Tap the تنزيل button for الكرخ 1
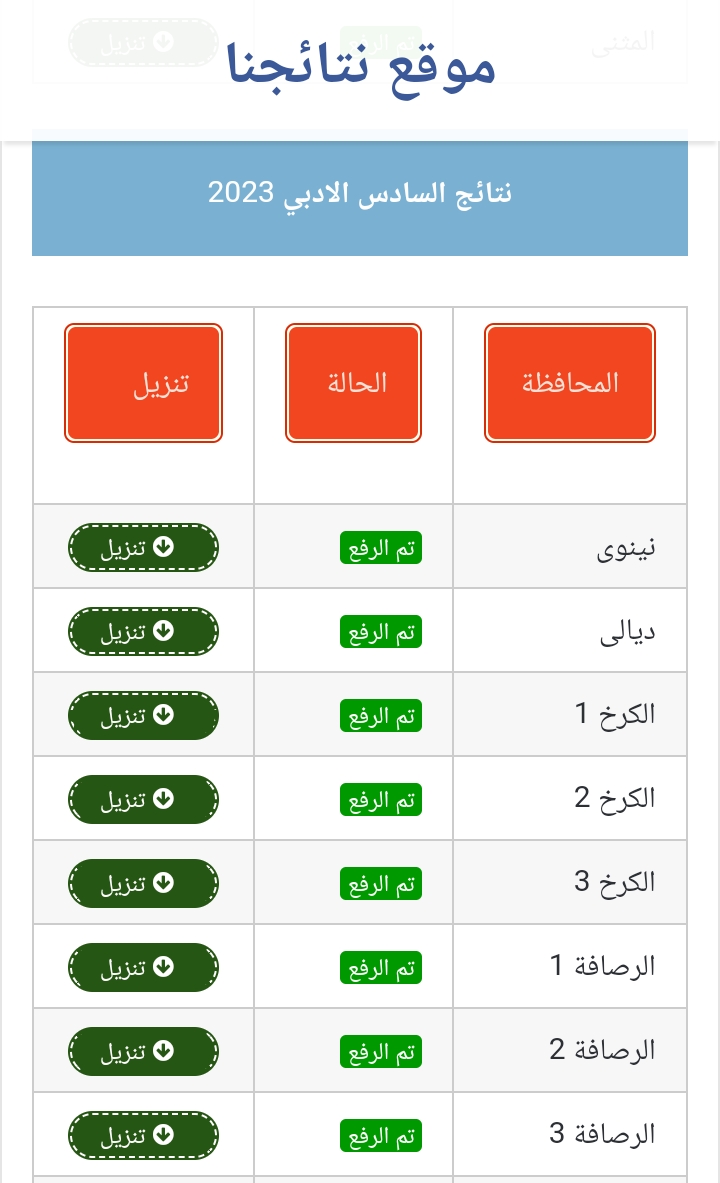The width and height of the screenshot is (720, 1183). [x=143, y=715]
